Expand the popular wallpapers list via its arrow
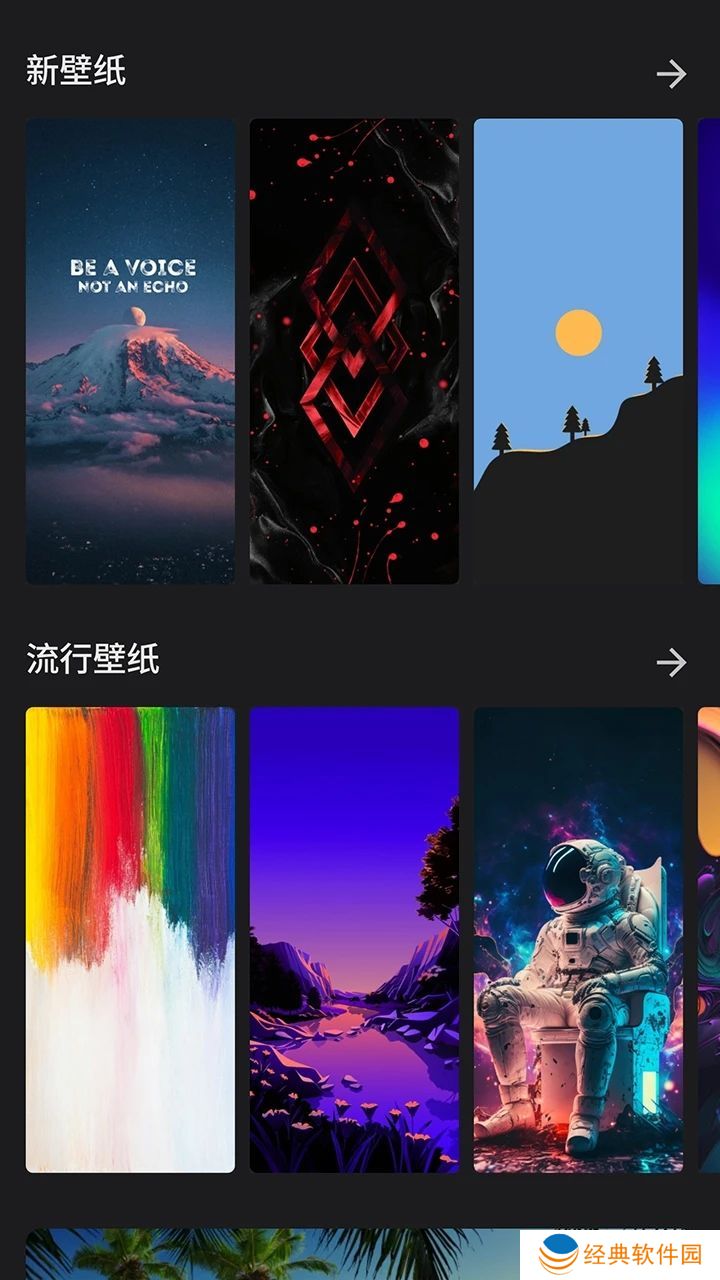The image size is (720, 1280). pyautogui.click(x=672, y=662)
